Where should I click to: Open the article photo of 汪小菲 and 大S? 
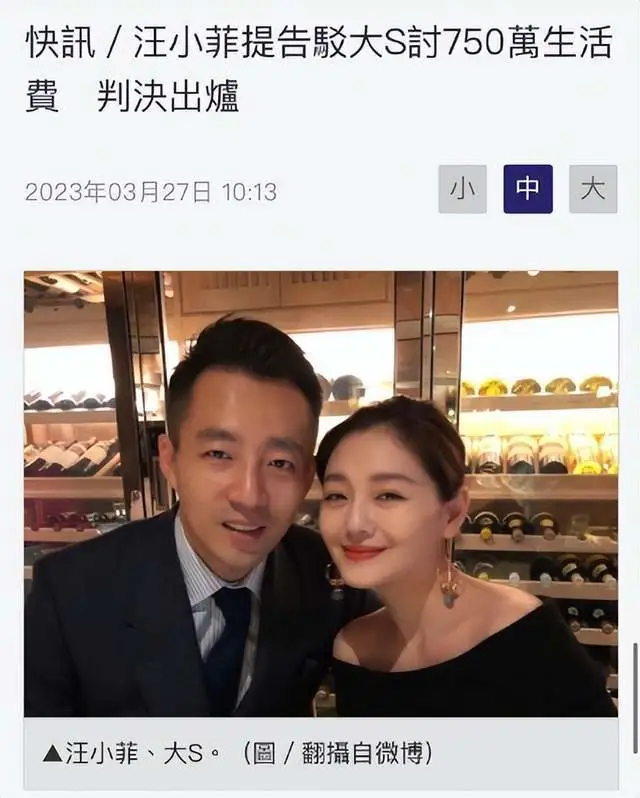[320, 493]
